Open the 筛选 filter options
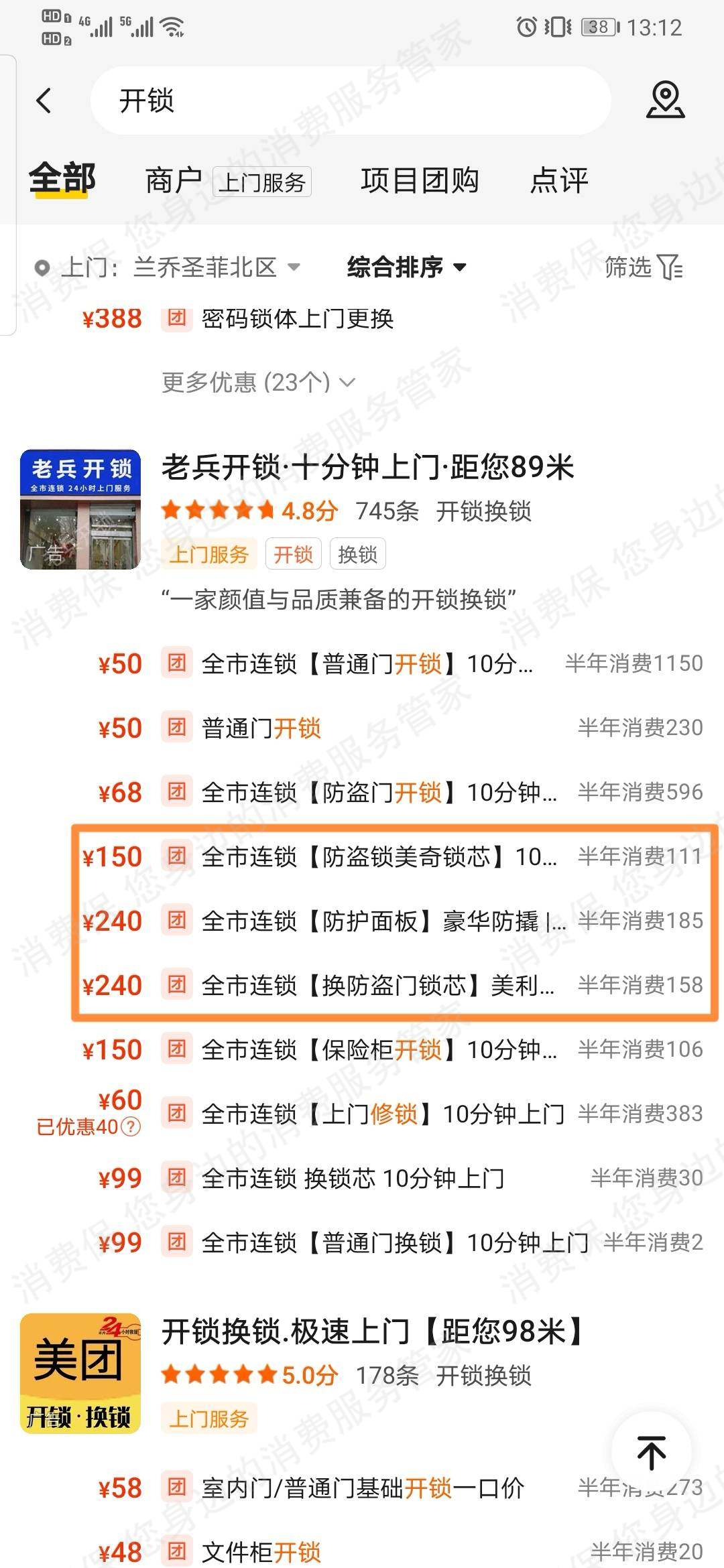 pyautogui.click(x=642, y=267)
